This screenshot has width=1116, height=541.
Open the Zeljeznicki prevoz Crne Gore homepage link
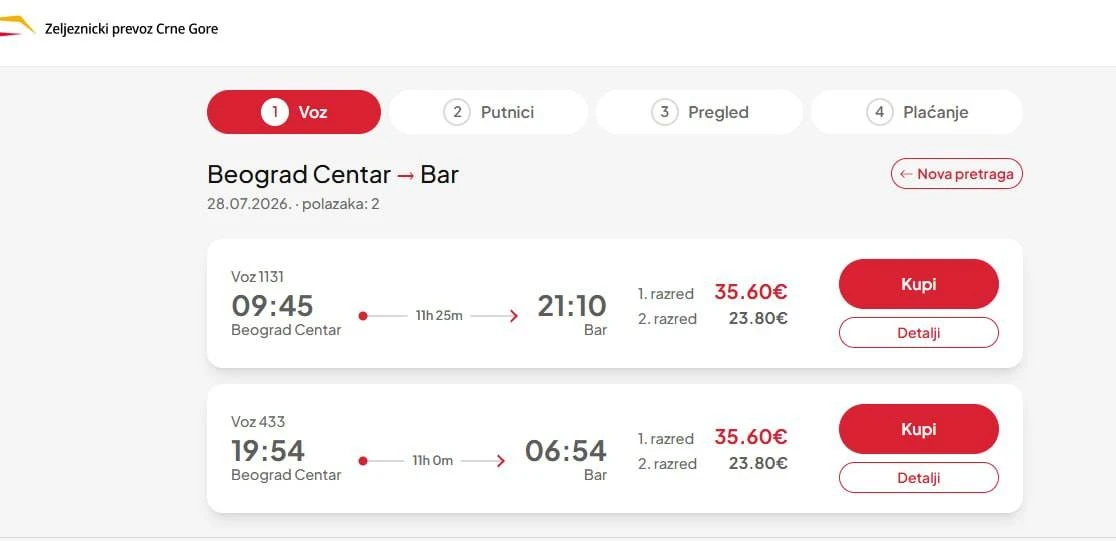click(110, 29)
